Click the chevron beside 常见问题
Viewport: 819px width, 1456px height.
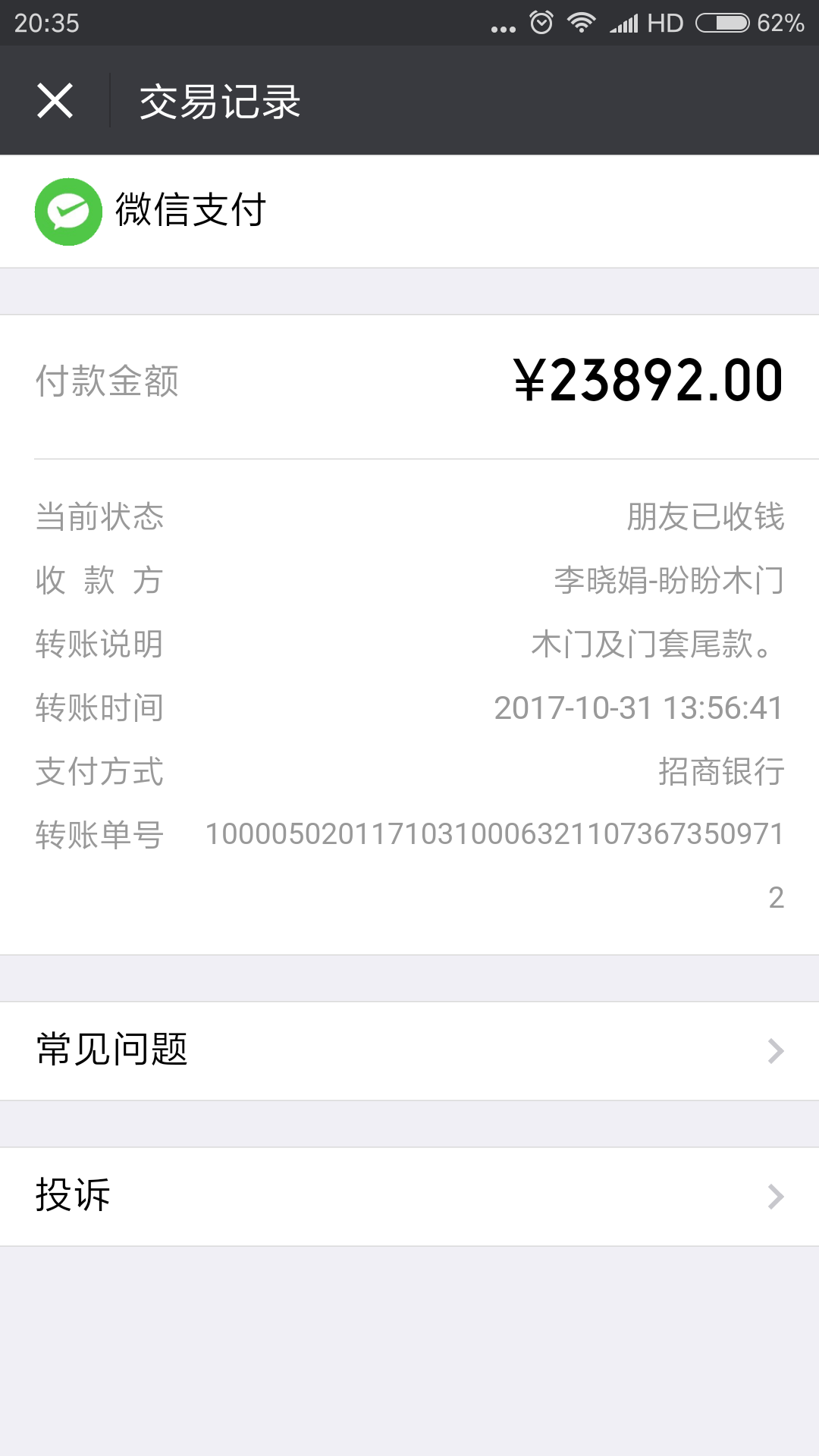774,1050
